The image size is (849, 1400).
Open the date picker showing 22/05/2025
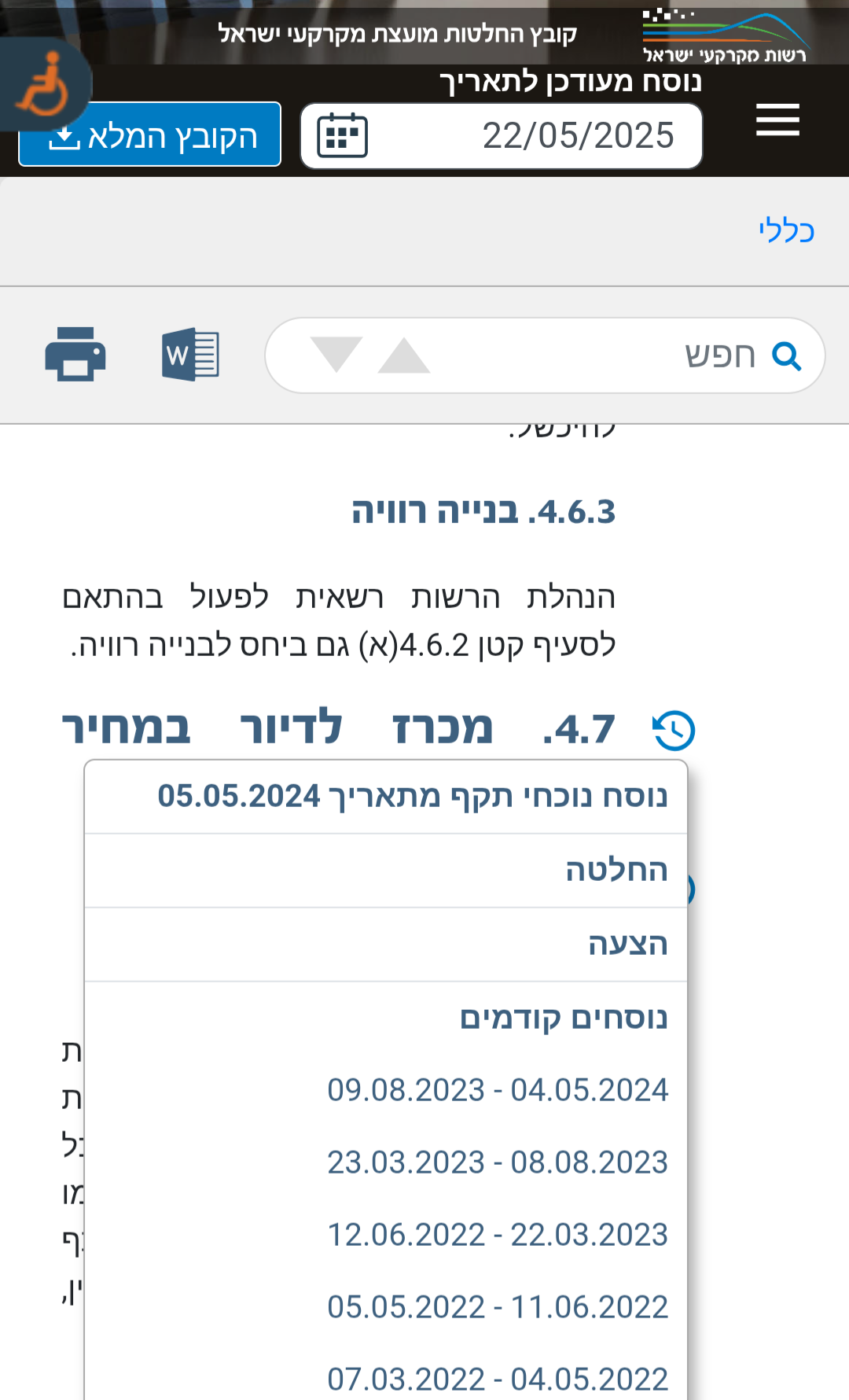point(501,136)
